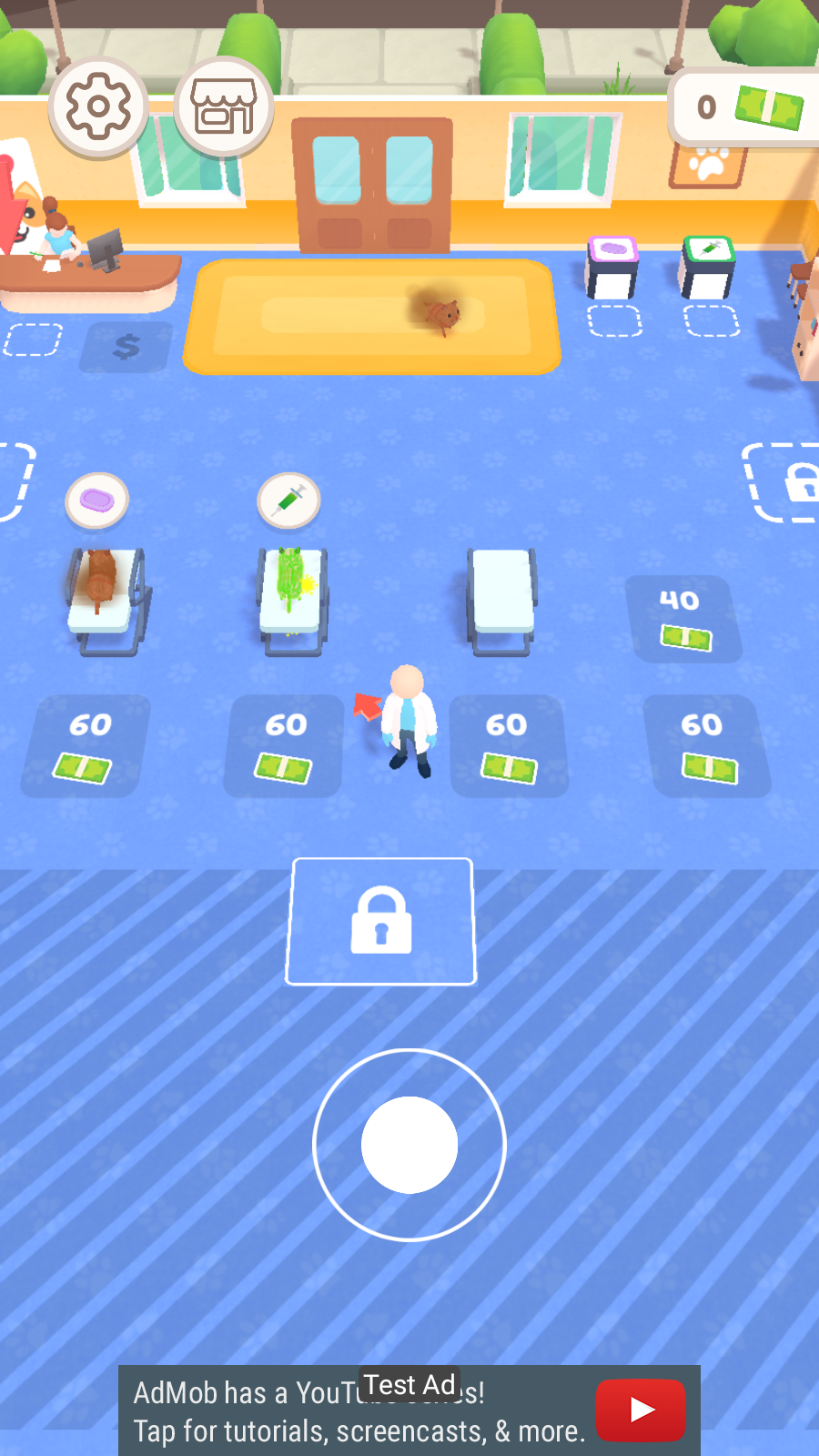Viewport: 819px width, 1456px height.
Task: Tap the syringe icon above the slimy bed
Action: (288, 500)
